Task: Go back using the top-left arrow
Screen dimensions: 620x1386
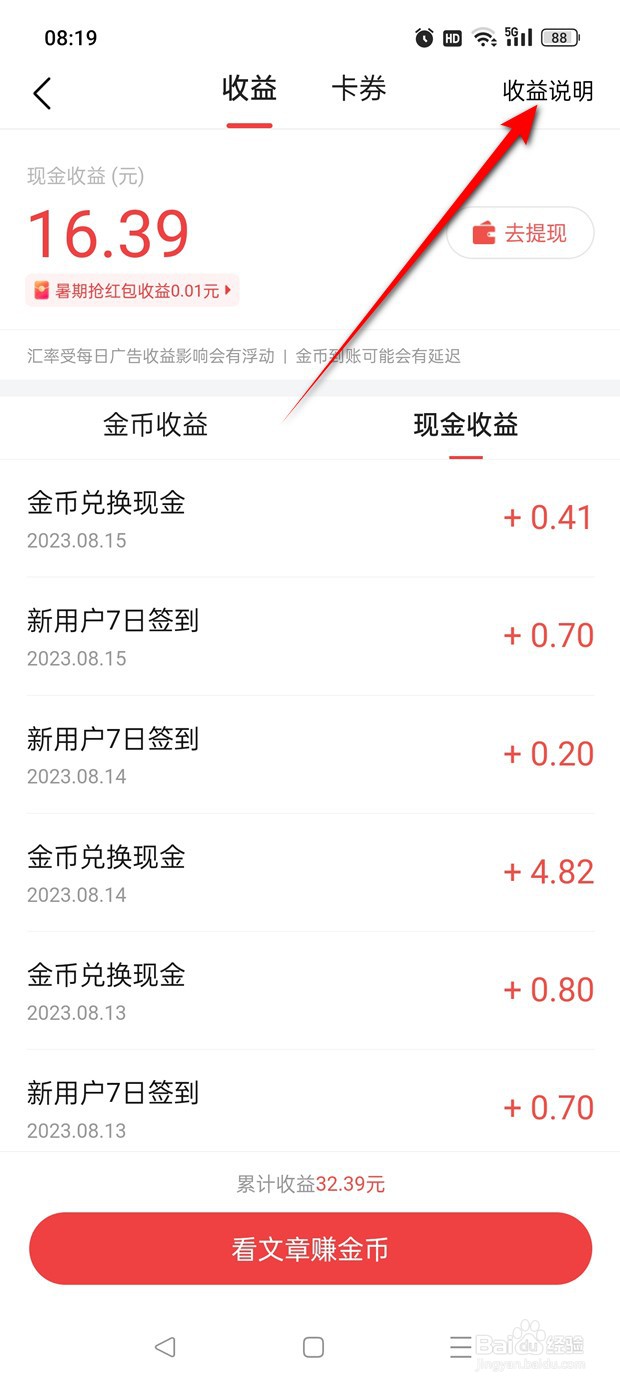Action: (x=41, y=93)
